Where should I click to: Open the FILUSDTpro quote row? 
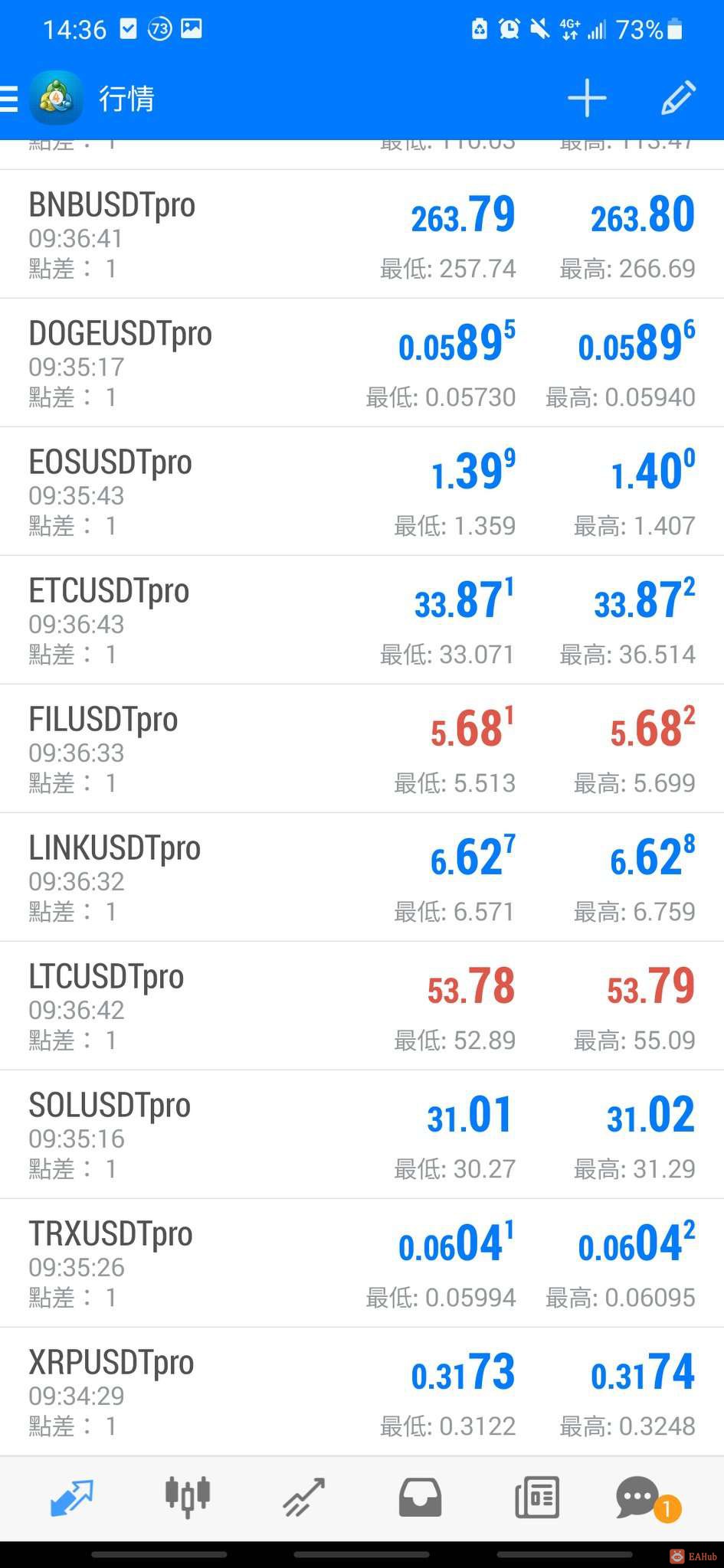362,749
